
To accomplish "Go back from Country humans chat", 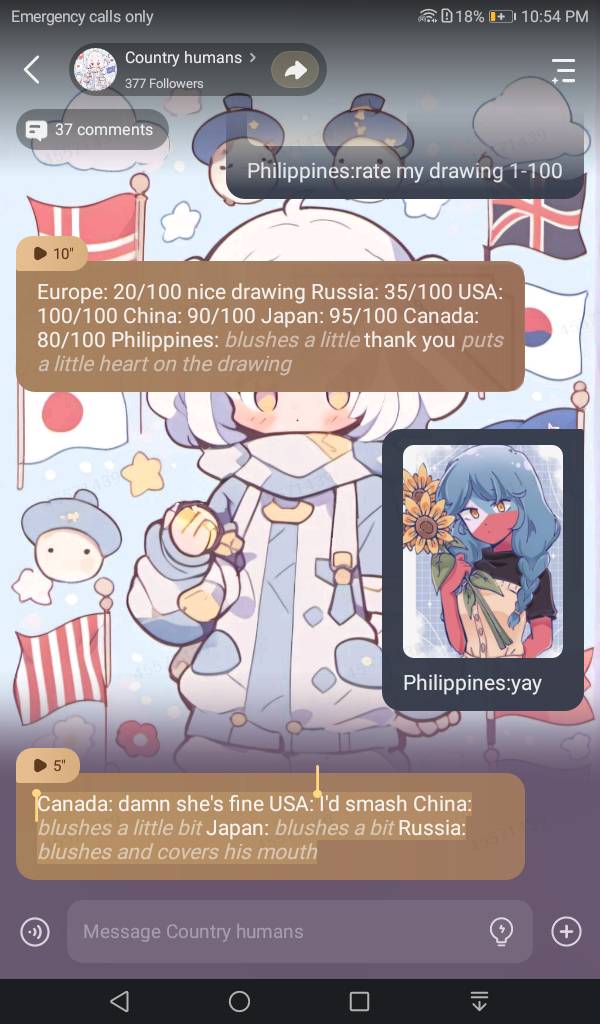I will [32, 70].
